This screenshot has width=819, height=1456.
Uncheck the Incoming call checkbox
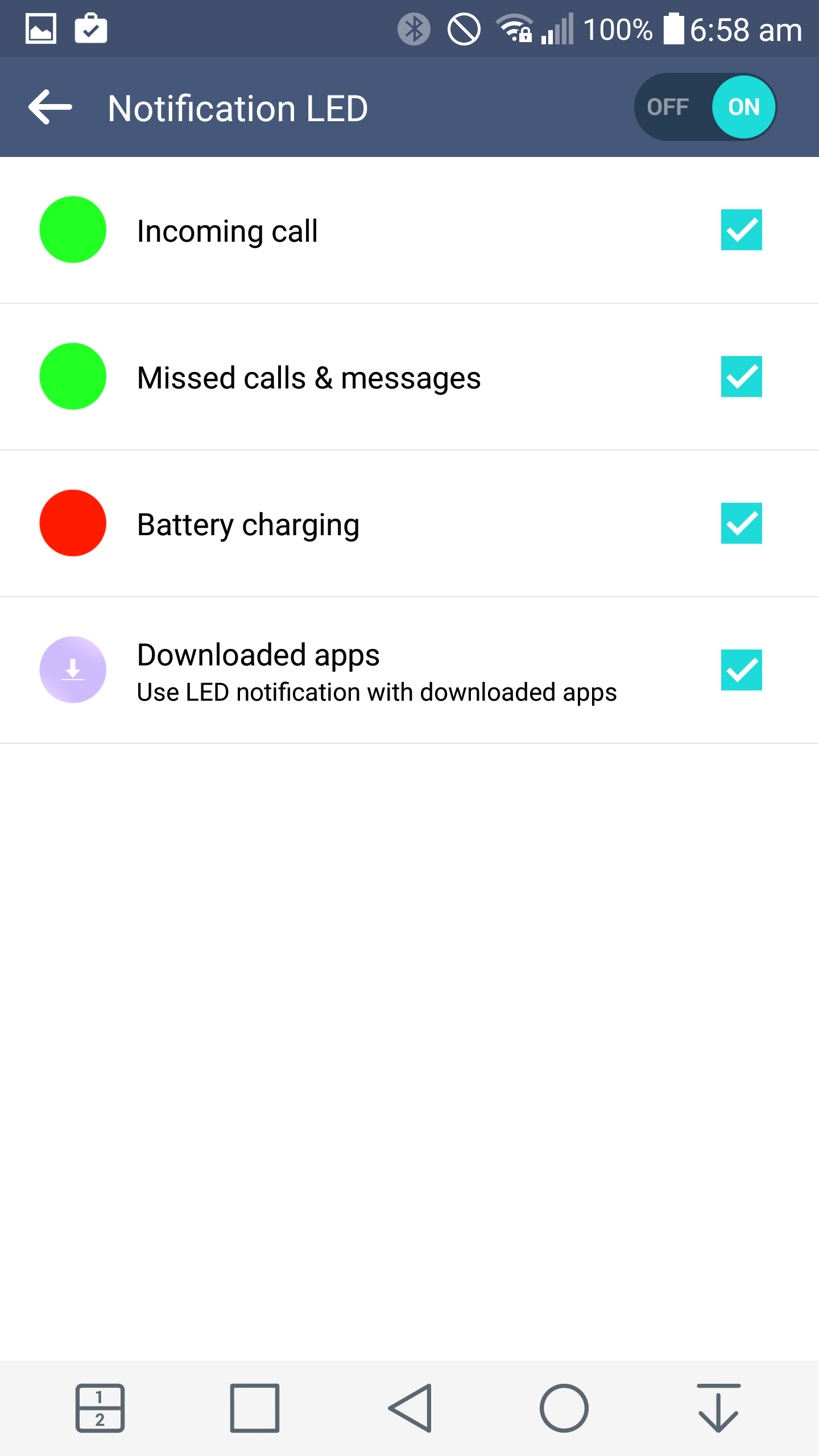point(741,230)
